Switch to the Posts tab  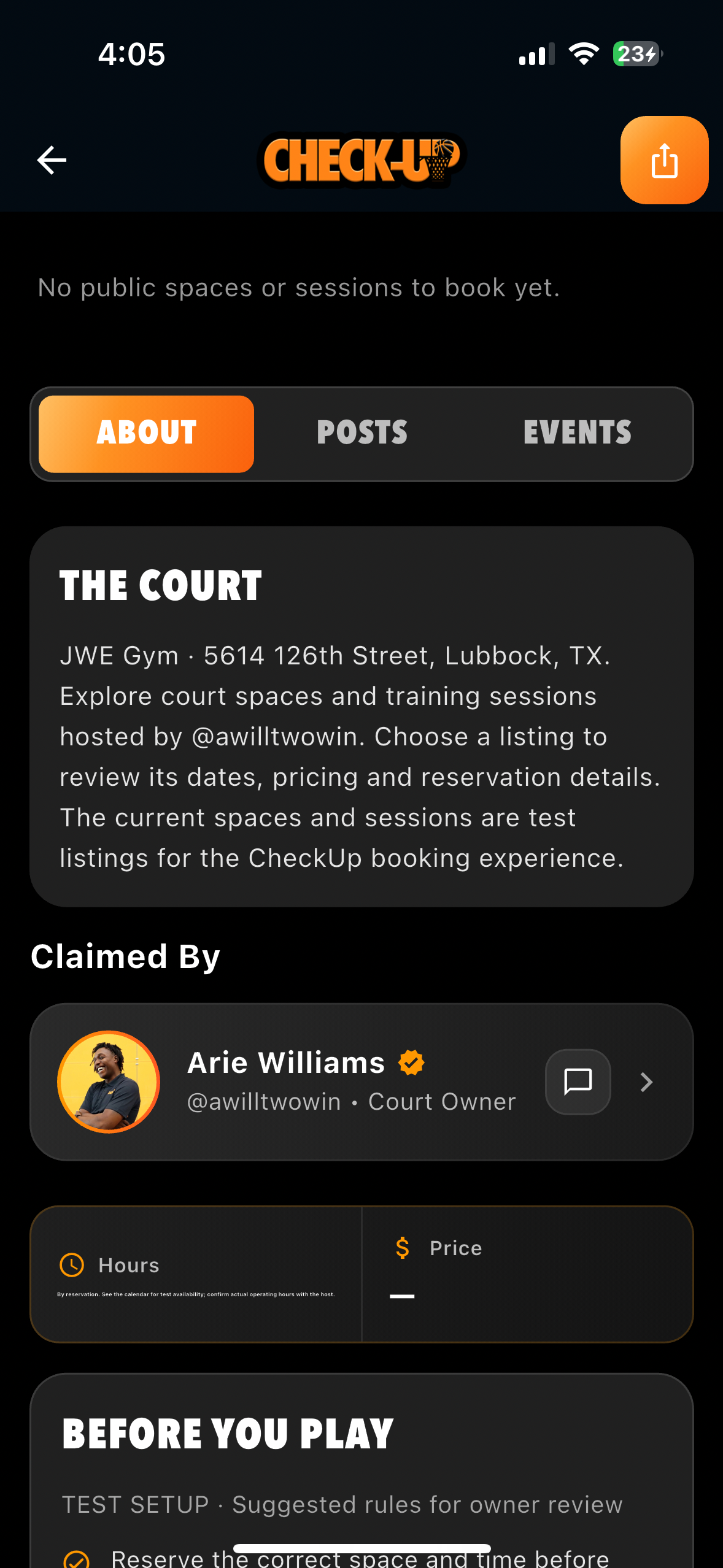pyautogui.click(x=362, y=434)
